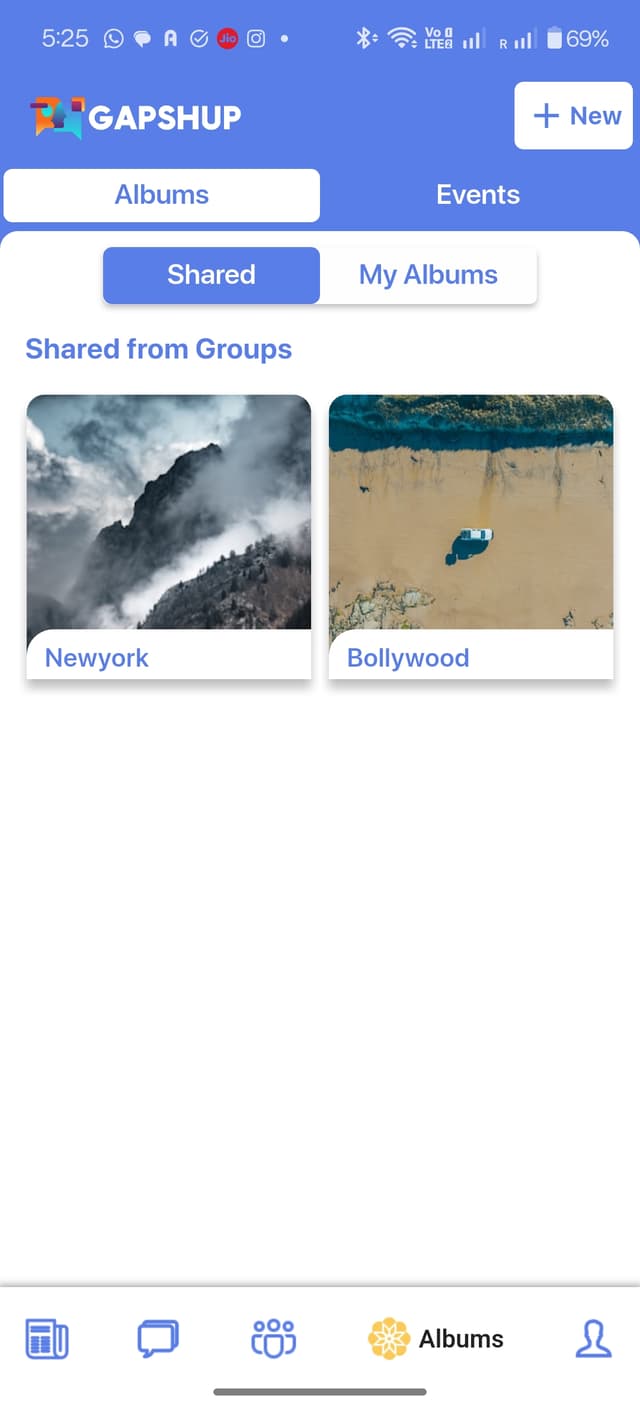This screenshot has width=640, height=1408.
Task: Switch to the Events tab
Action: (478, 195)
